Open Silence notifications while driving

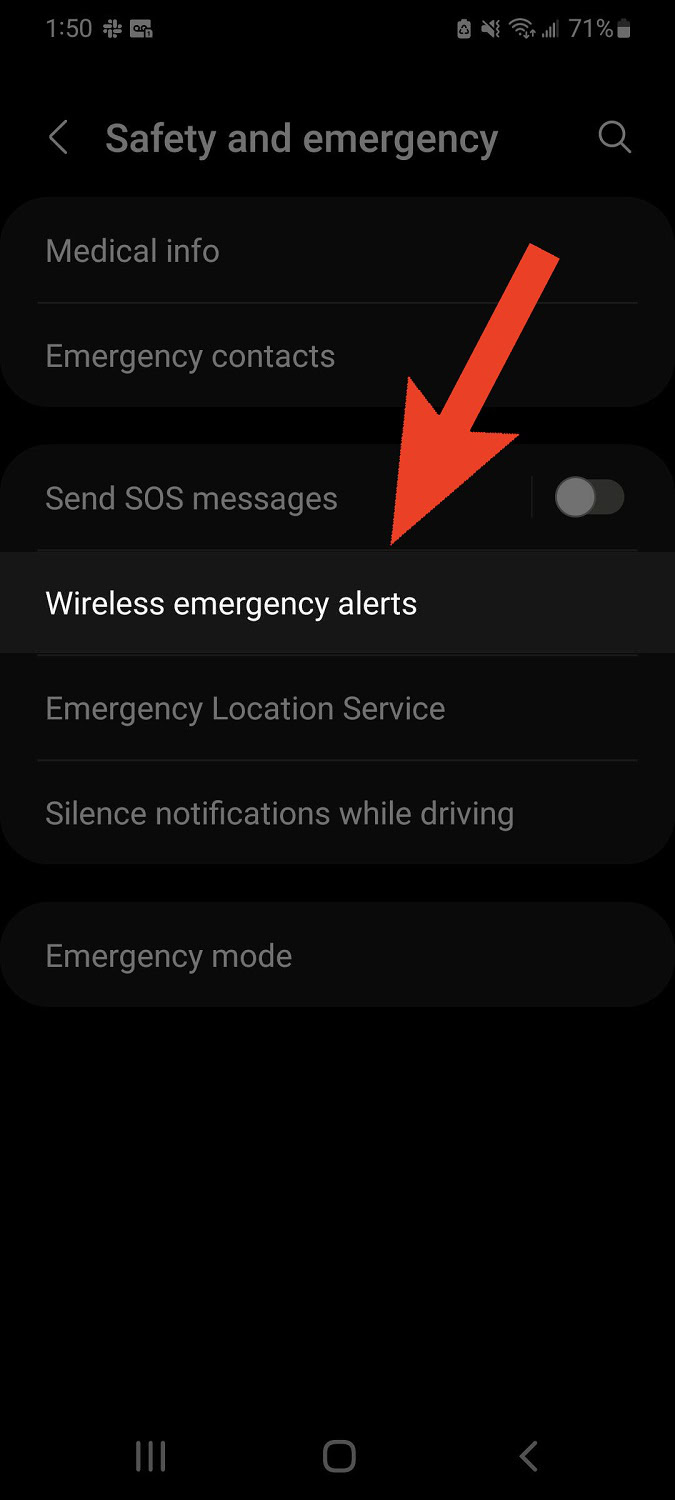click(x=279, y=813)
